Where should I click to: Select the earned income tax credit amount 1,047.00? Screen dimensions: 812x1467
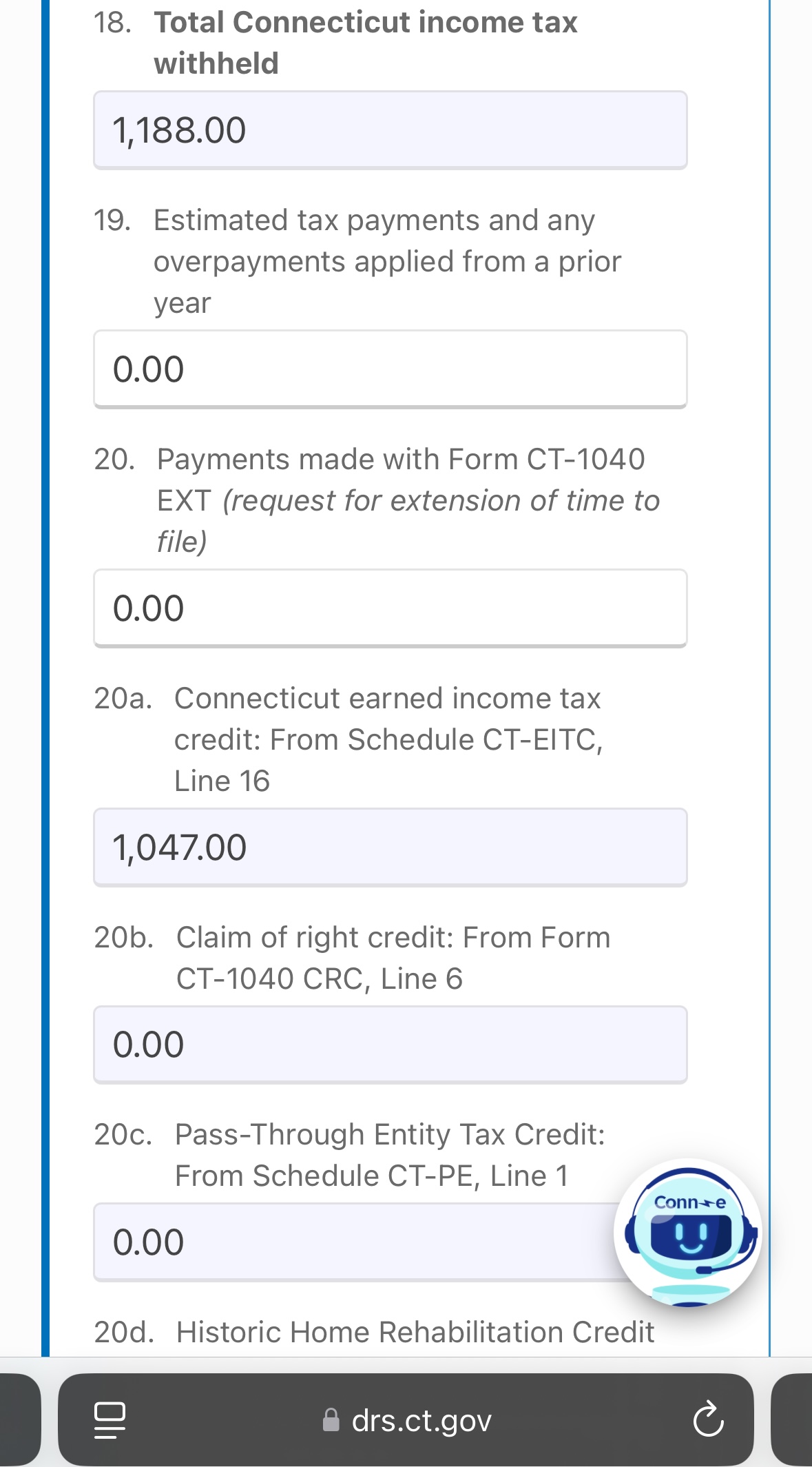pyautogui.click(x=390, y=848)
